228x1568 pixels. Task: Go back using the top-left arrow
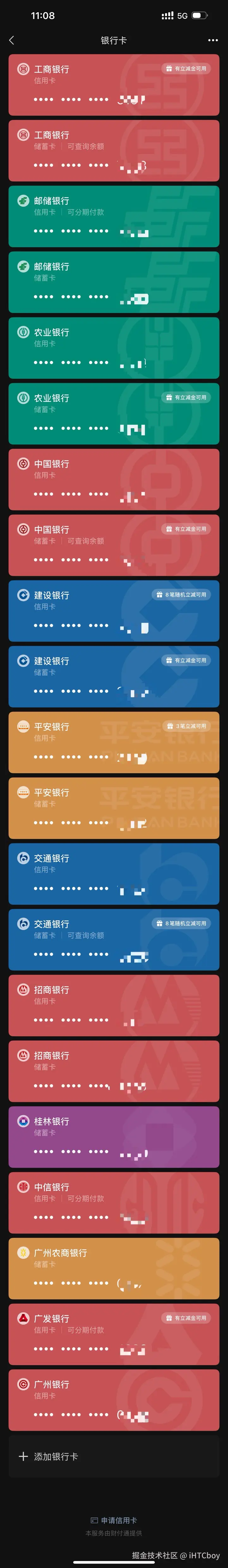12,40
